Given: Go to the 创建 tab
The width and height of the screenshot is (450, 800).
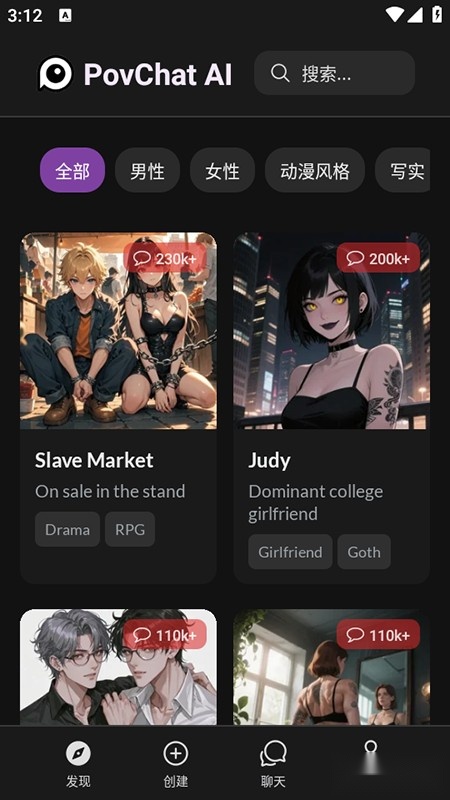Looking at the screenshot, I should coord(176,764).
